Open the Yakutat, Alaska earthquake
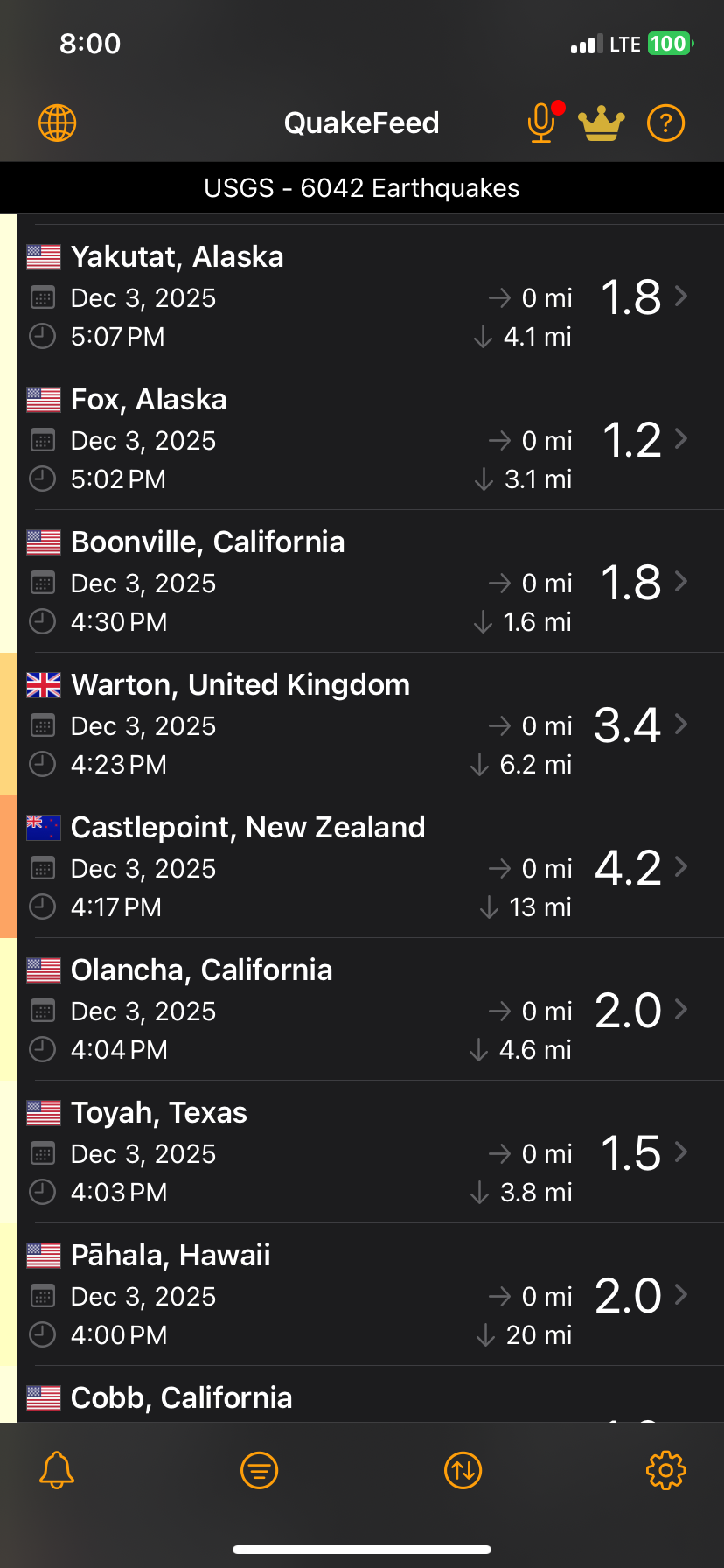The height and width of the screenshot is (1568, 724). (x=362, y=296)
